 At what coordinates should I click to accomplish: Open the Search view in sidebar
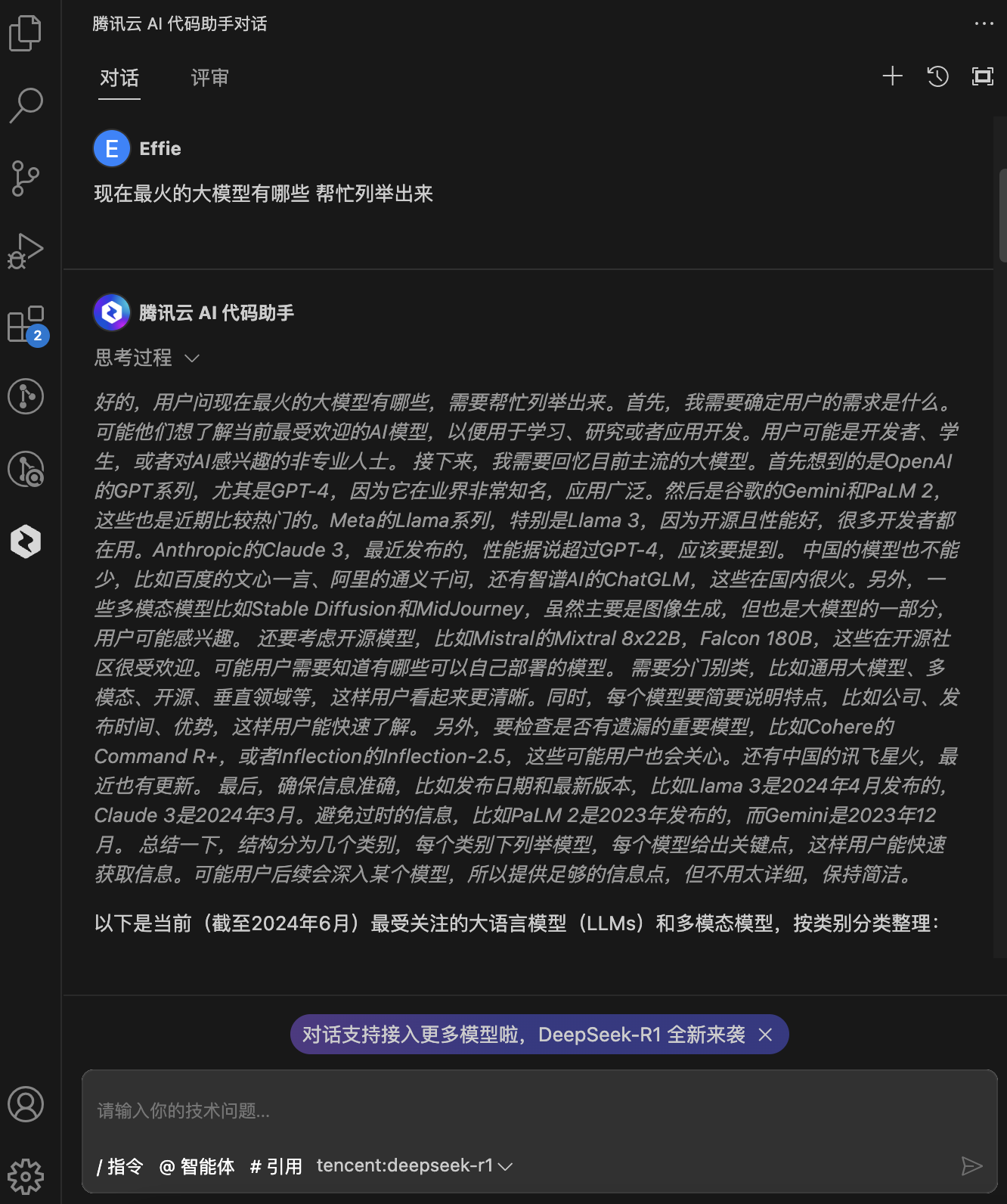point(26,106)
